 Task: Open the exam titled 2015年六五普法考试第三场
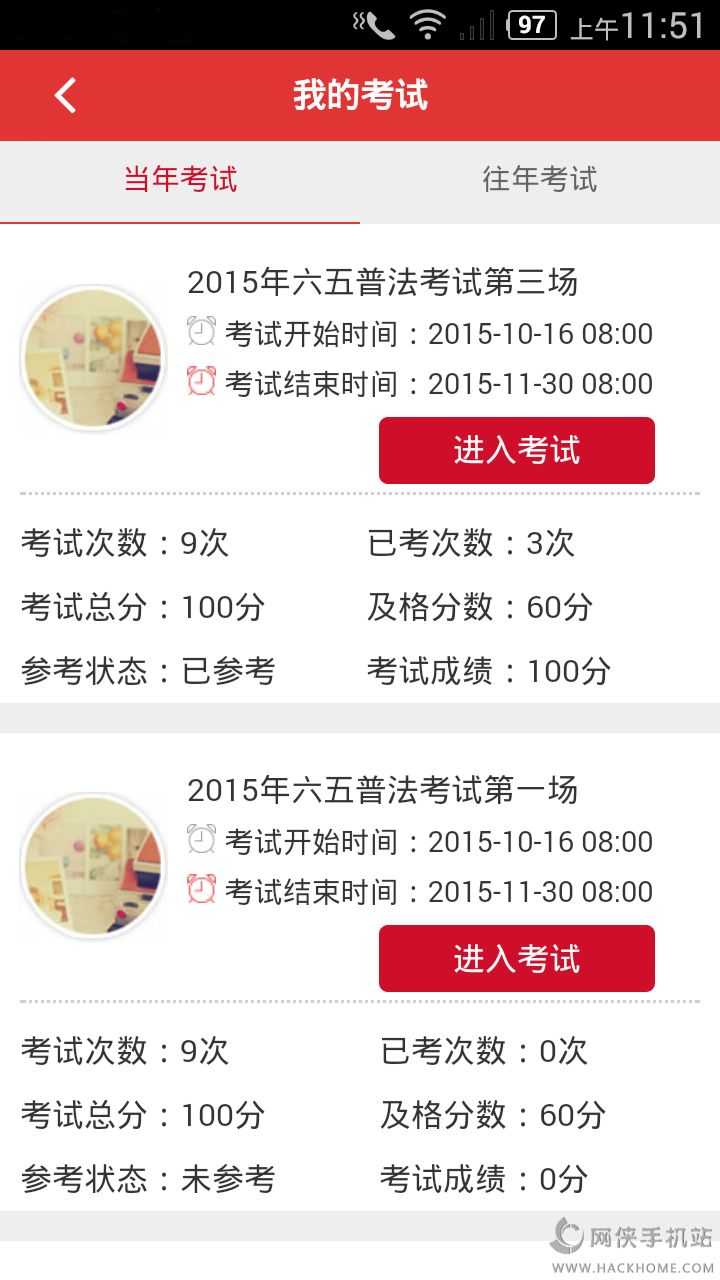(x=384, y=283)
